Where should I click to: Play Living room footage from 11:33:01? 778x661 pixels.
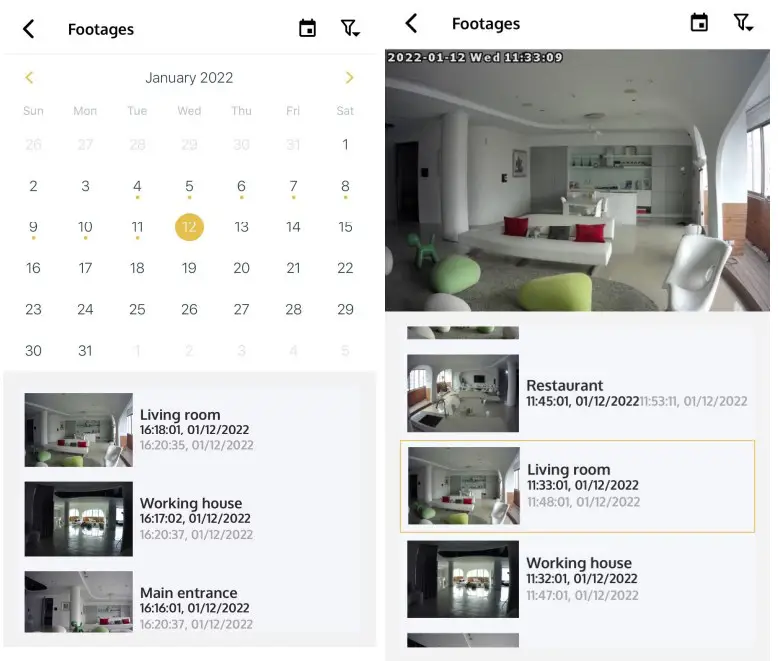[577, 486]
